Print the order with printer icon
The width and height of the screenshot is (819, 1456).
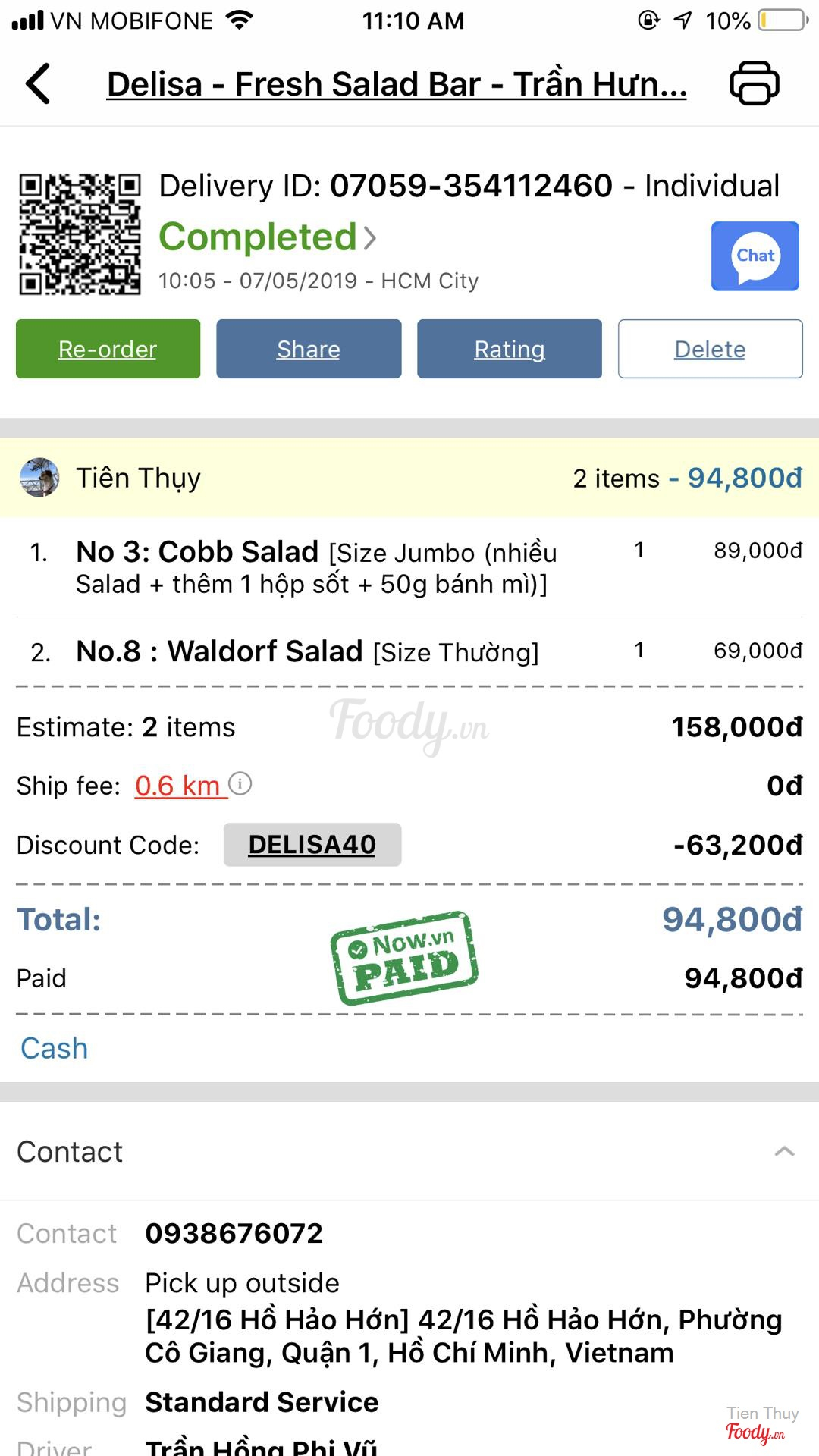(x=754, y=83)
